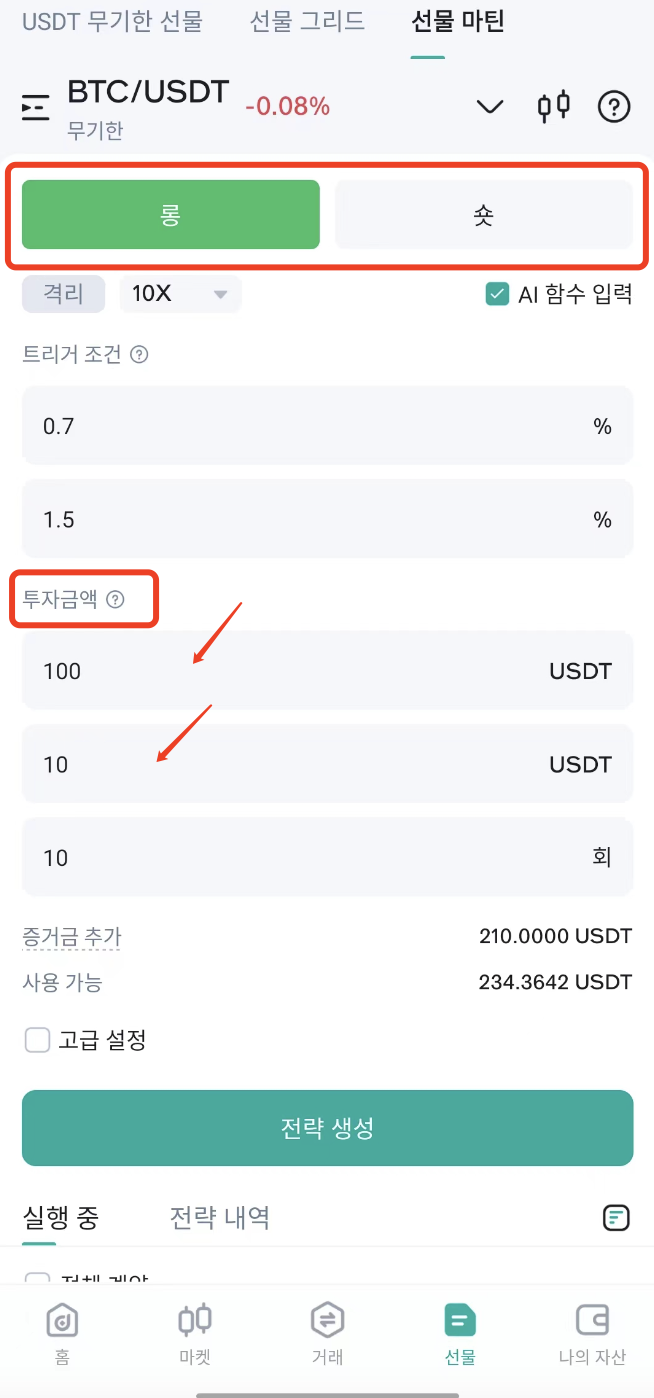Uncheck the AI 함수 입력 checkbox
Viewport: 654px width, 1398px height.
497,294
